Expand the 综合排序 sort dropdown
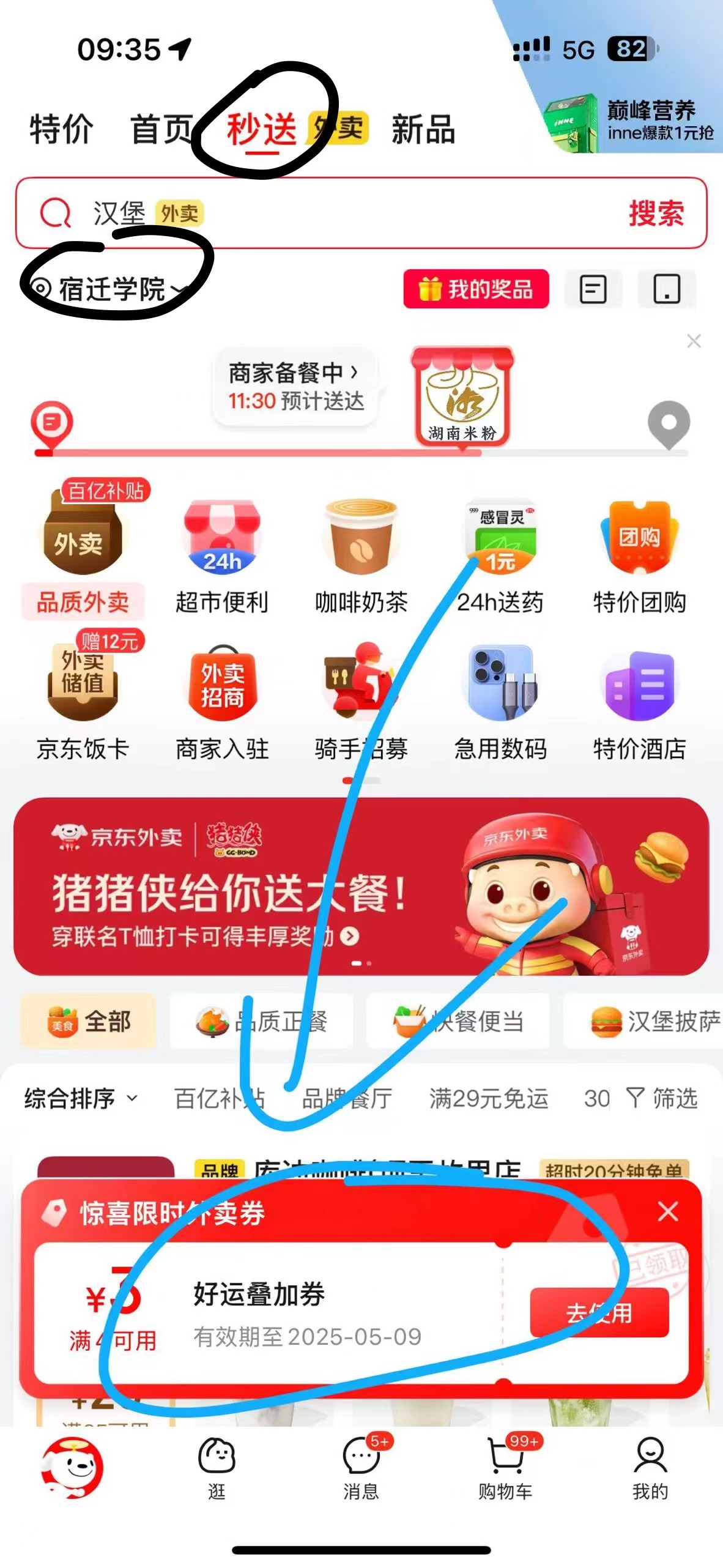Image resolution: width=723 pixels, height=1568 pixels. tap(81, 1098)
